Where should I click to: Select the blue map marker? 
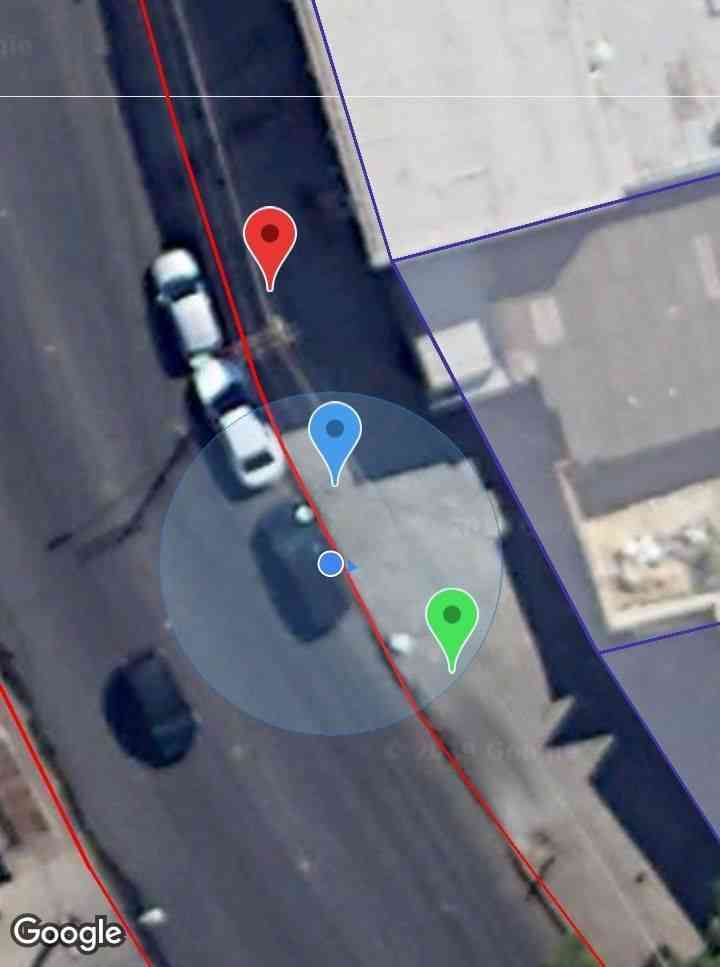point(335,434)
